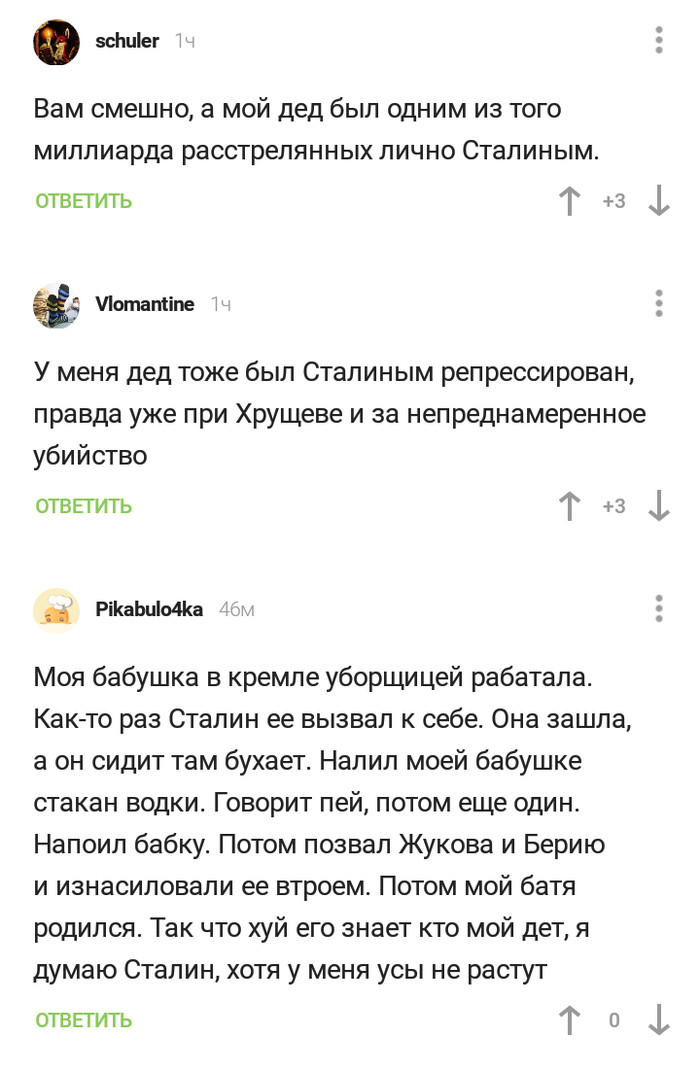Upvote schuler's comment
This screenshot has width=700, height=1071.
(569, 201)
